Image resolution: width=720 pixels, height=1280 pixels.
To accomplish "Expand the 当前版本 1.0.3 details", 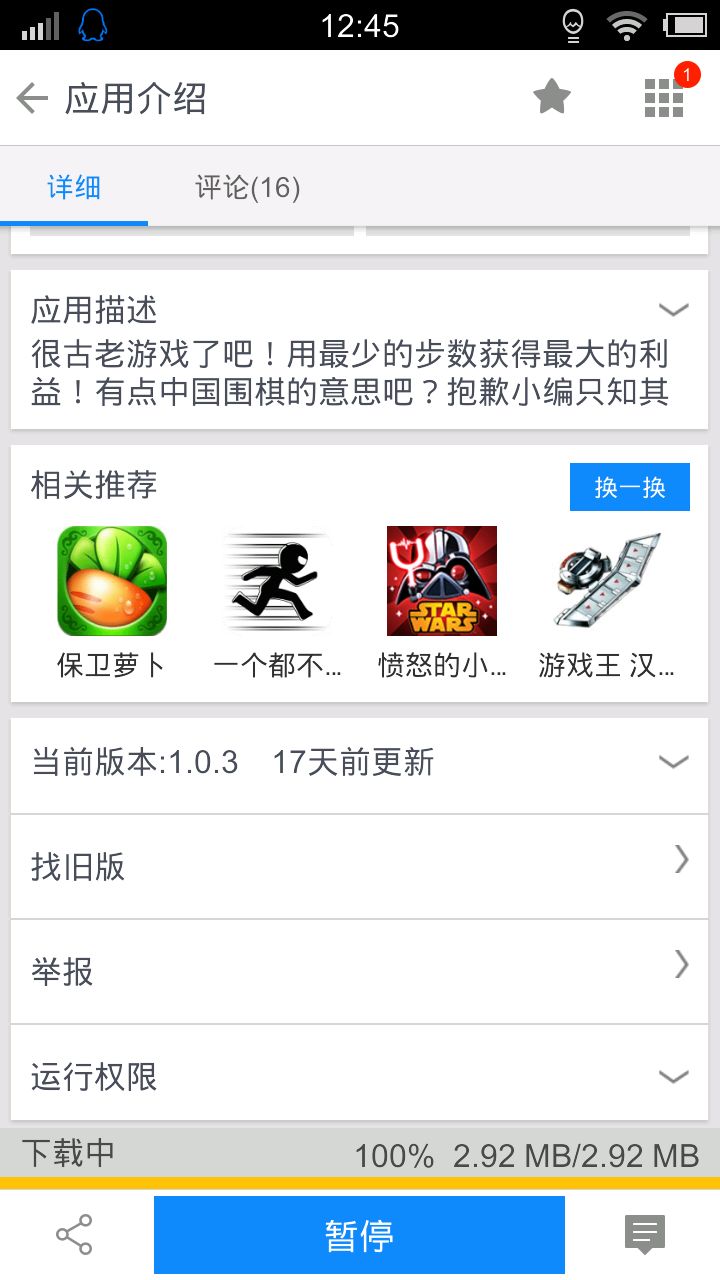I will tap(674, 762).
